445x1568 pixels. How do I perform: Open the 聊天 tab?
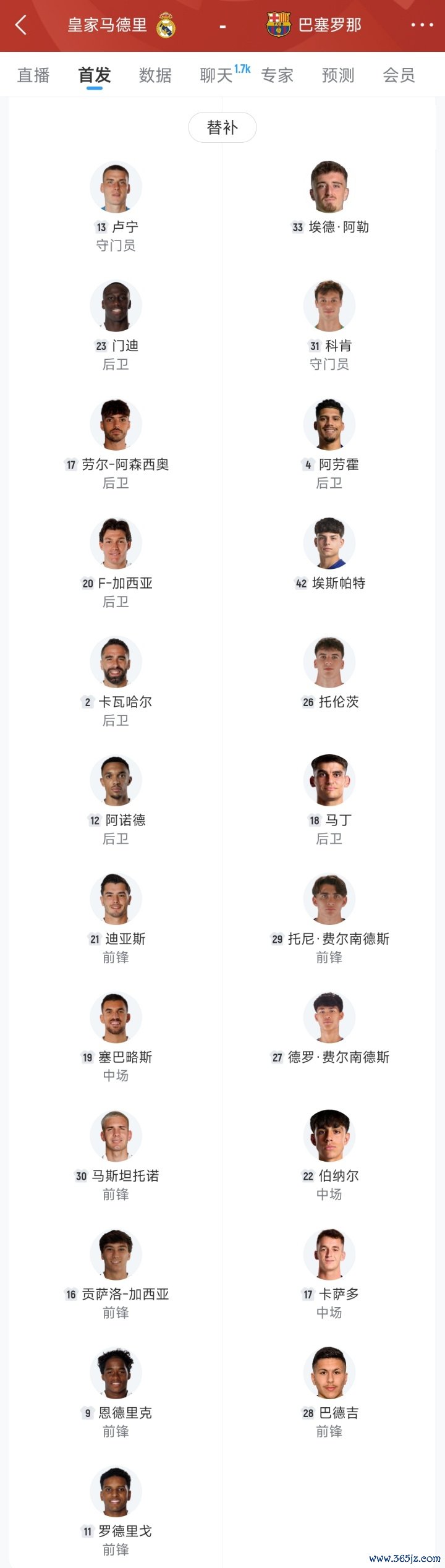[217, 75]
